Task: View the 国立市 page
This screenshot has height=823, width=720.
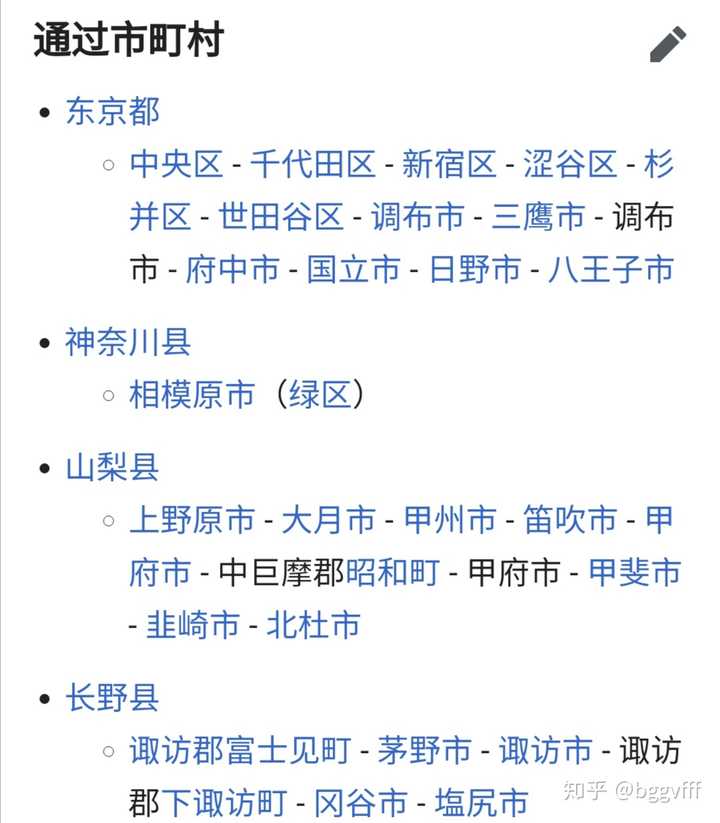Action: pos(353,269)
